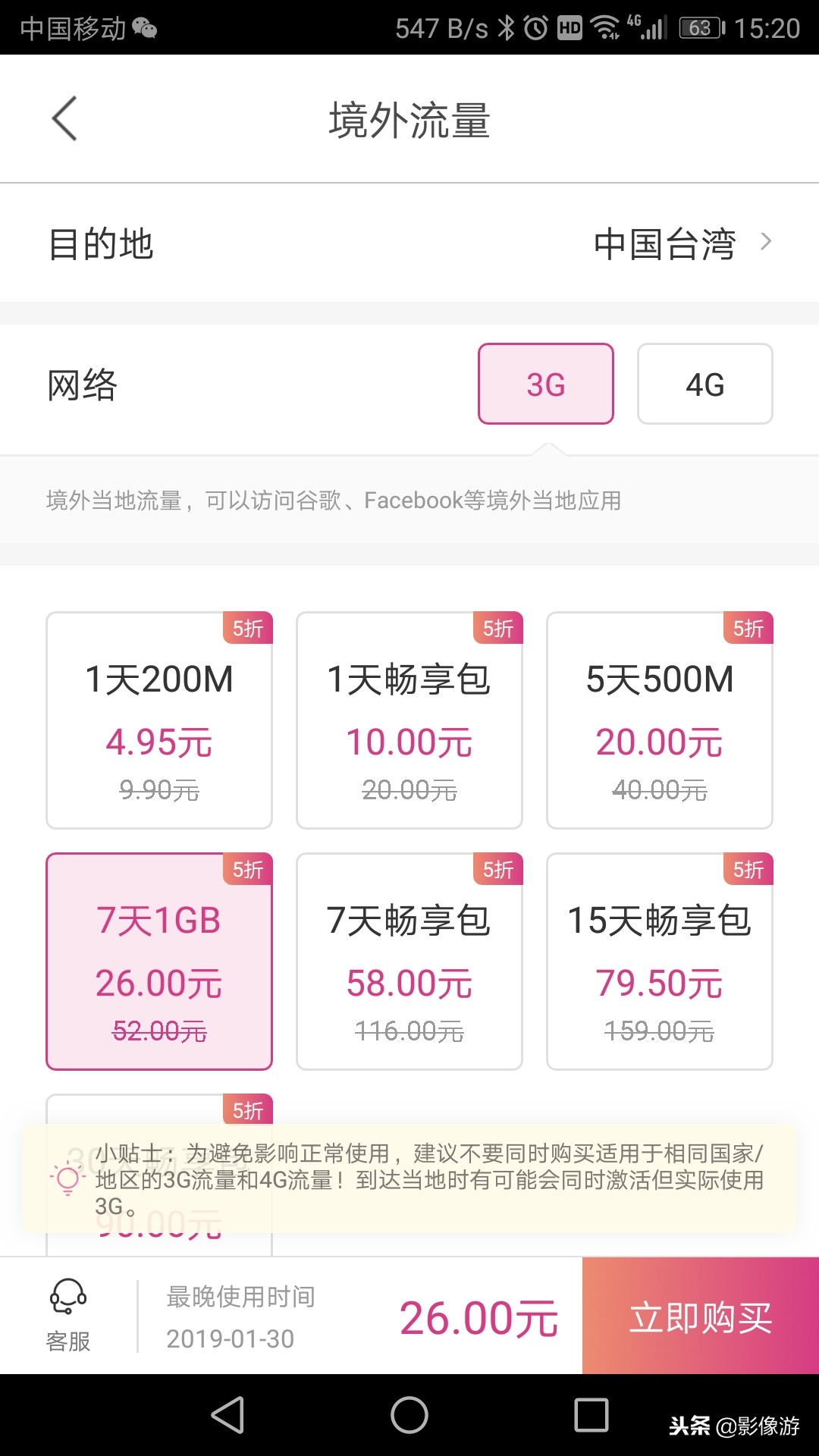Tap the back arrow to leave 境外流量
Viewport: 819px width, 1456px height.
point(64,119)
